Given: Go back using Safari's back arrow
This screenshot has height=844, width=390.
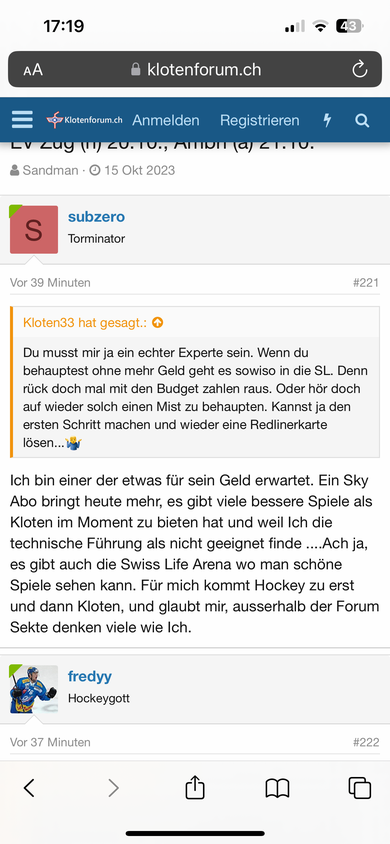Looking at the screenshot, I should [x=29, y=788].
